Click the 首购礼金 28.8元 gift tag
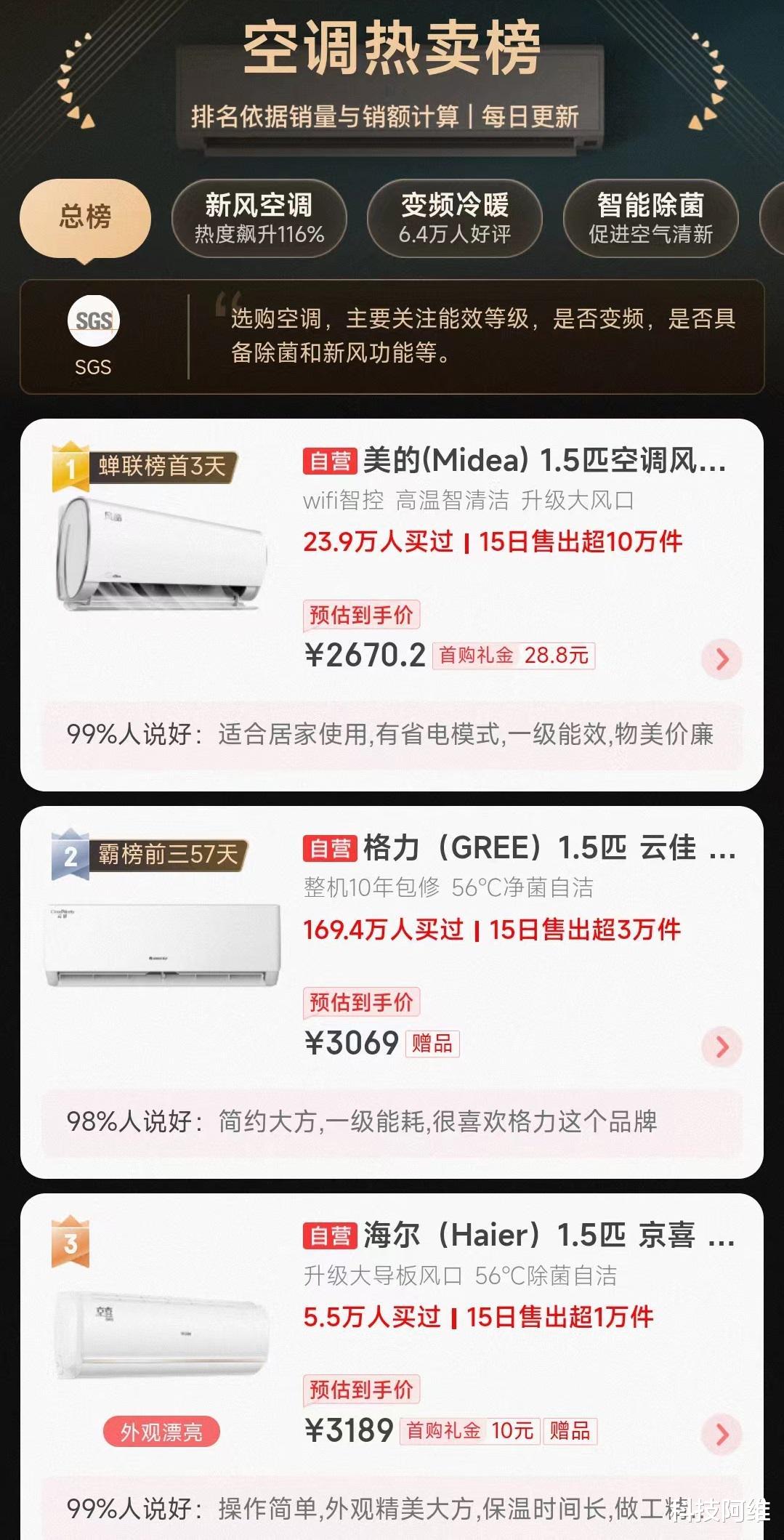 pyautogui.click(x=514, y=656)
